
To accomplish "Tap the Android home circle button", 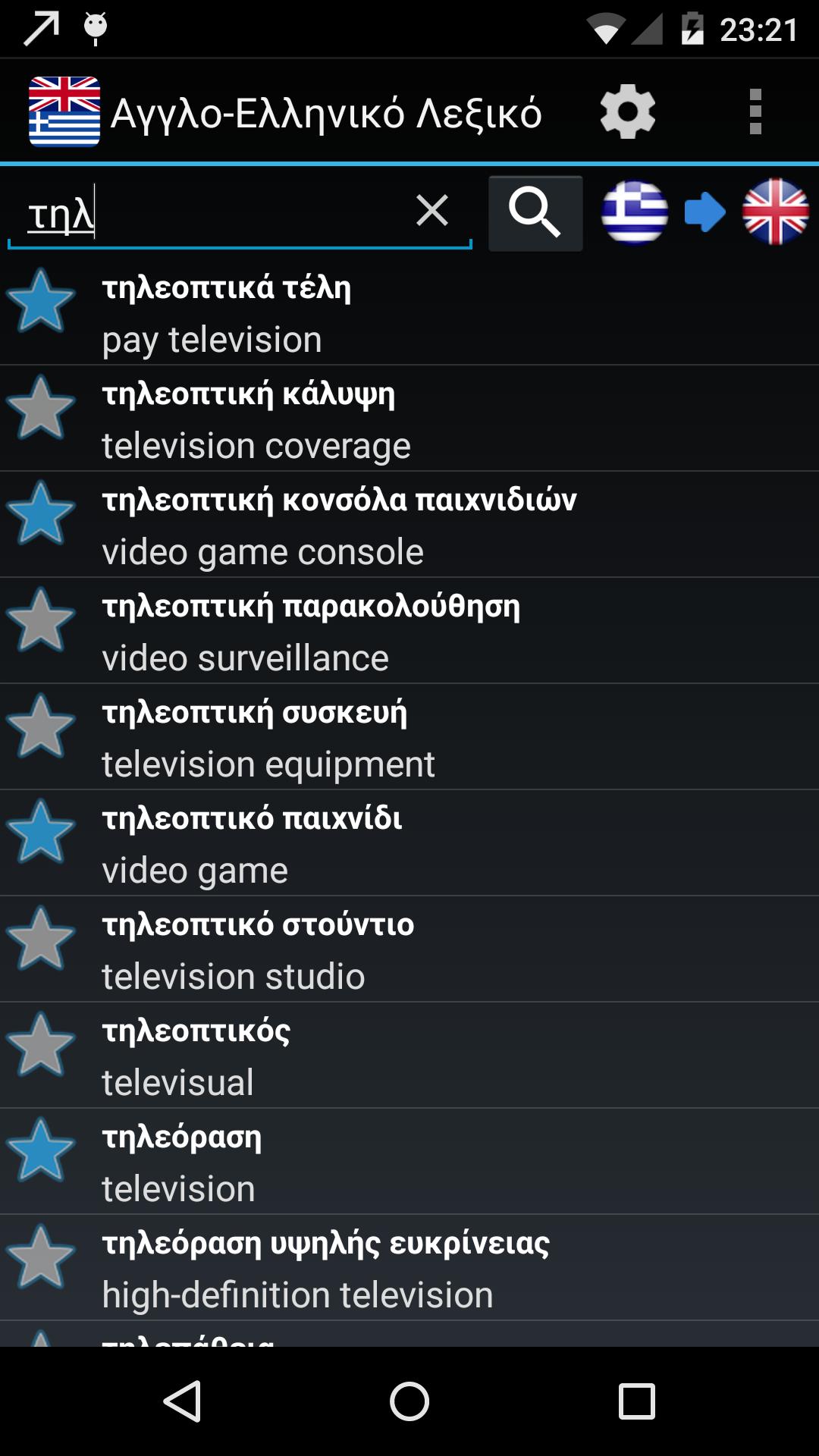I will pos(409,1401).
